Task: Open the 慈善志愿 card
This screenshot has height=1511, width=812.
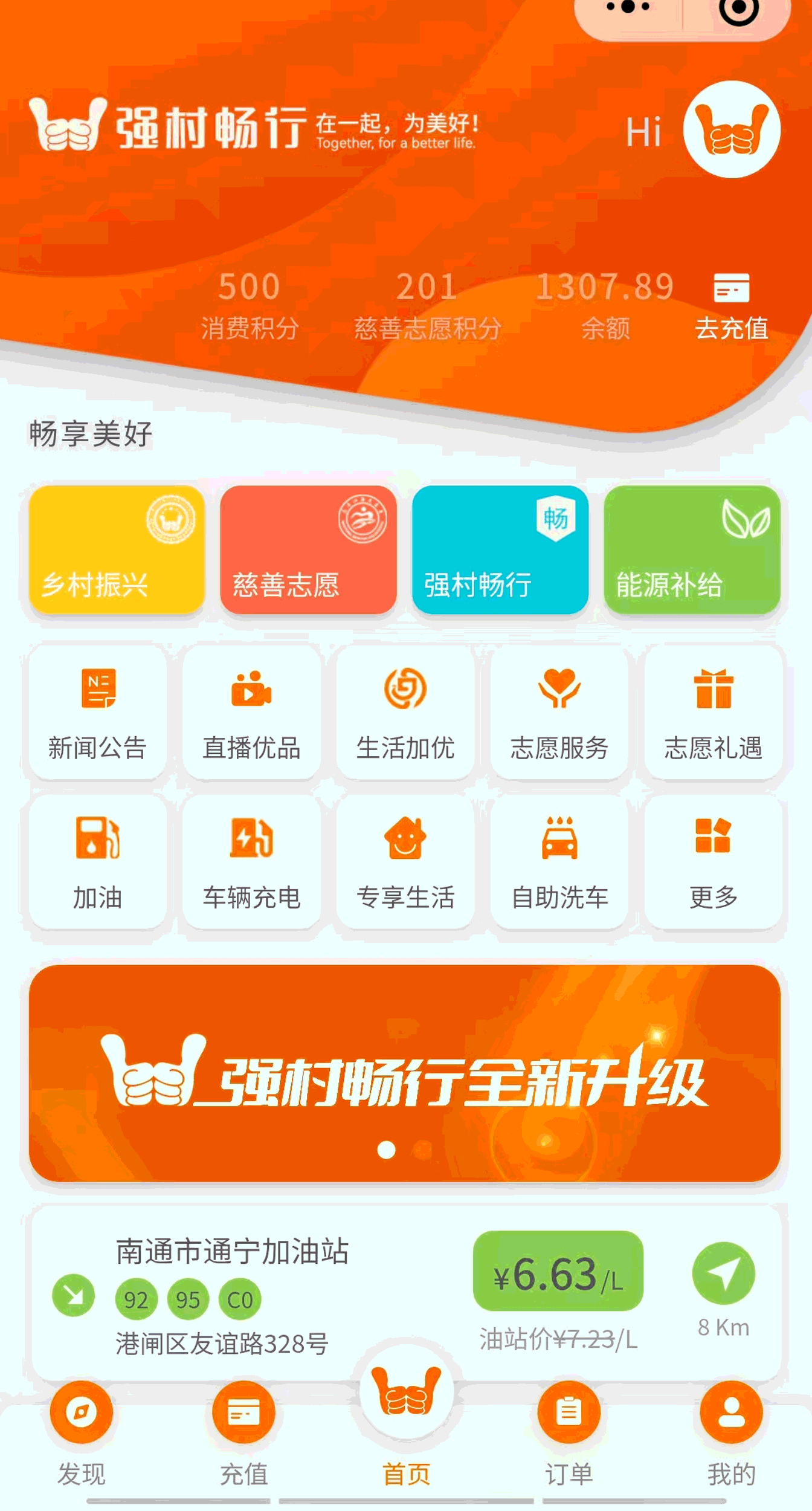Action: pyautogui.click(x=308, y=550)
